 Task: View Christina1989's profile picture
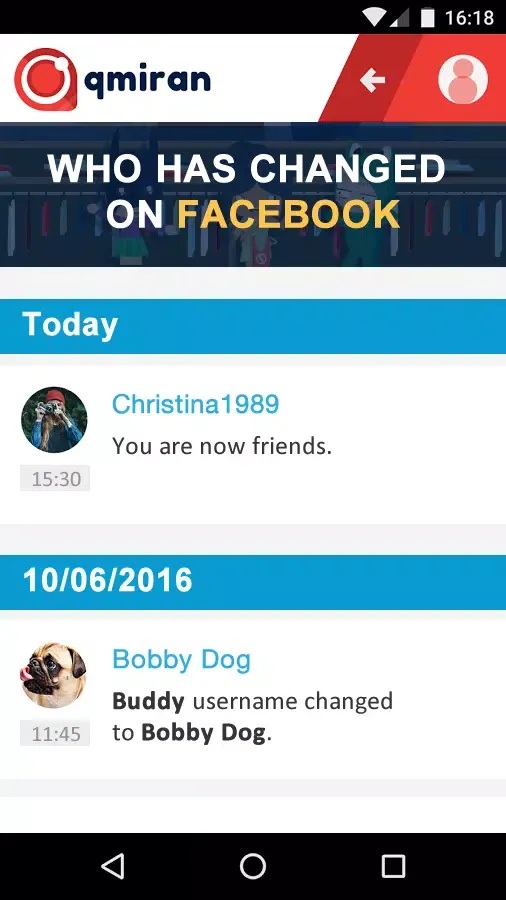coord(54,420)
